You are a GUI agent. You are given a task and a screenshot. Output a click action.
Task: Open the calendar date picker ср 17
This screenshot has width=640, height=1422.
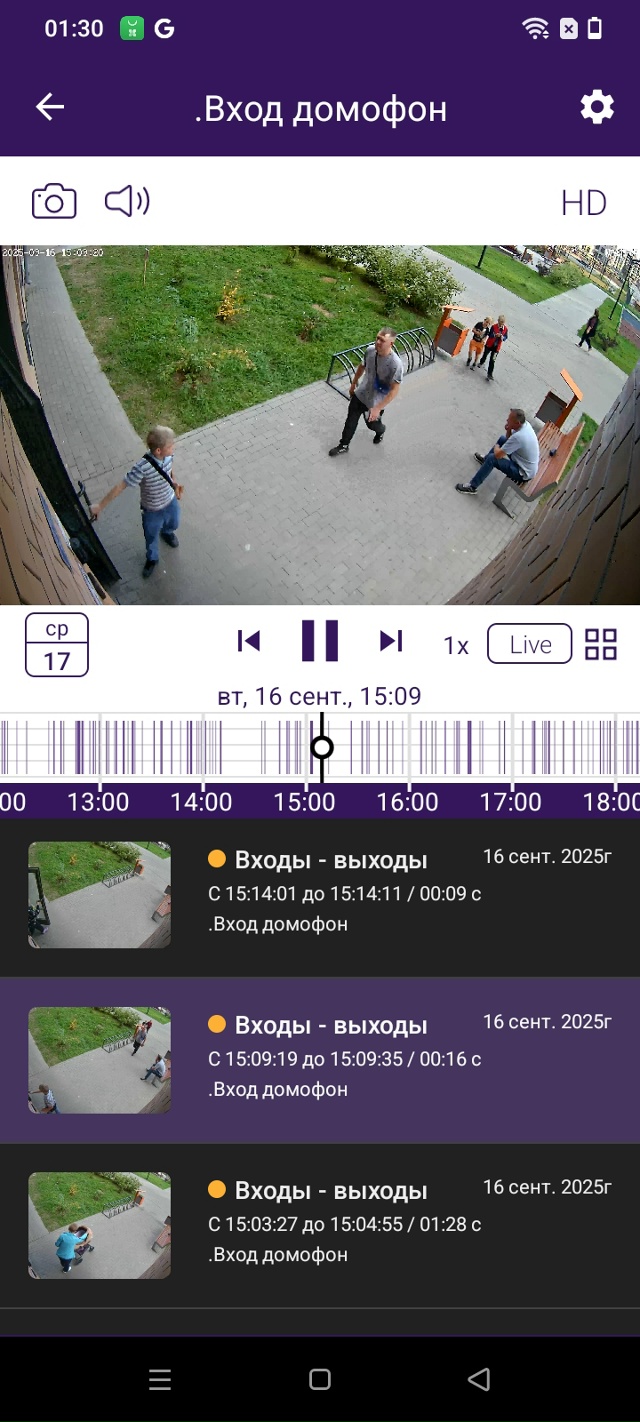(x=57, y=645)
